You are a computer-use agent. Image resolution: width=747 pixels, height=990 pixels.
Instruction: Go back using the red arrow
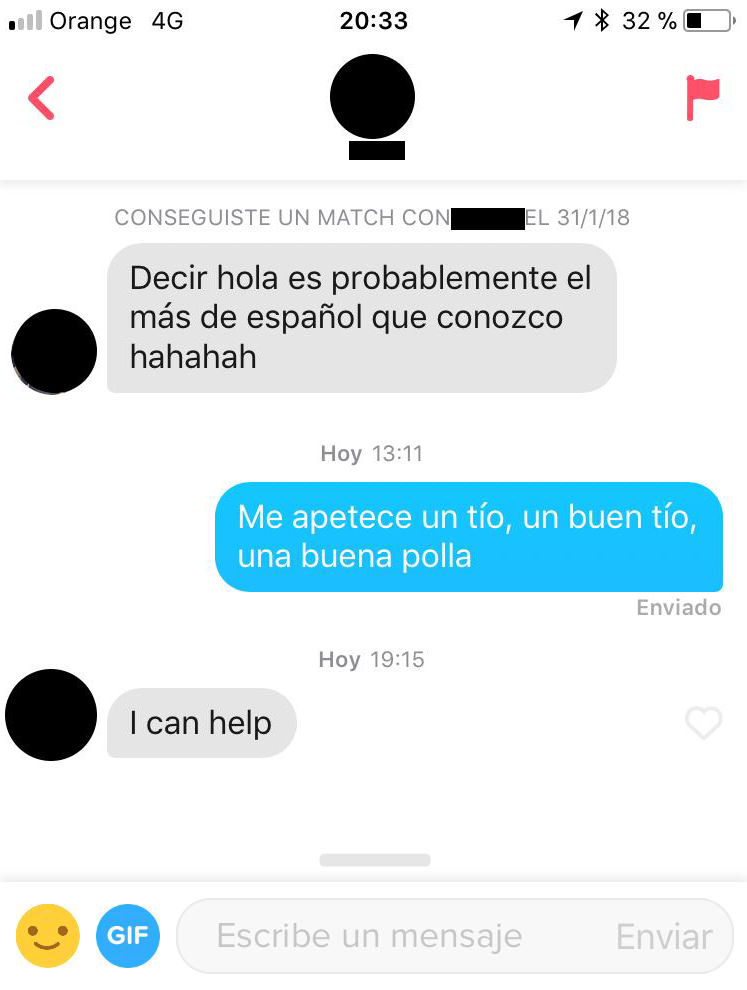[x=42, y=98]
